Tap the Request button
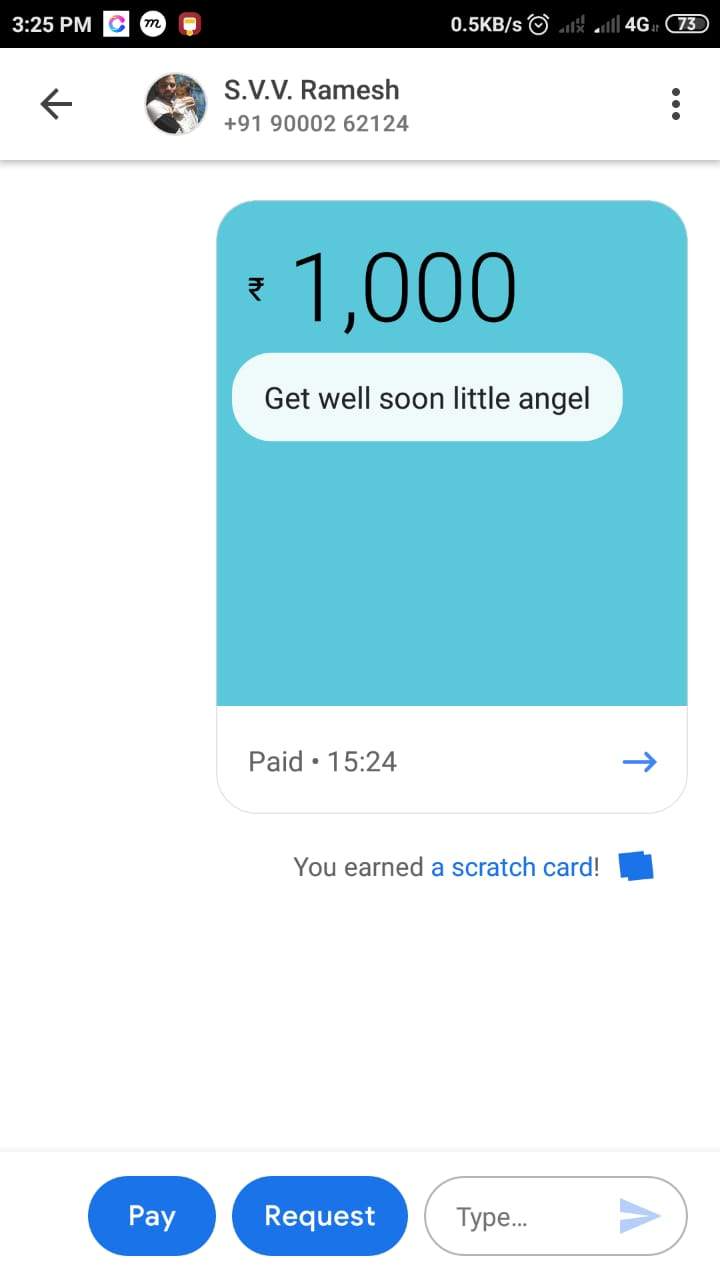Image resolution: width=720 pixels, height=1280 pixels. click(x=320, y=1216)
